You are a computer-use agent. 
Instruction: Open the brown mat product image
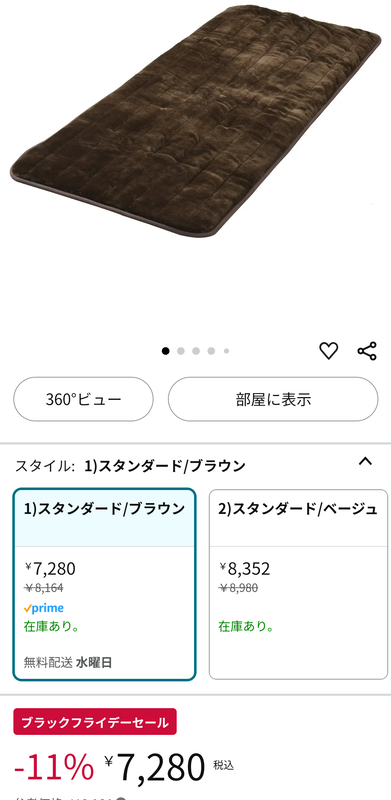[196, 121]
